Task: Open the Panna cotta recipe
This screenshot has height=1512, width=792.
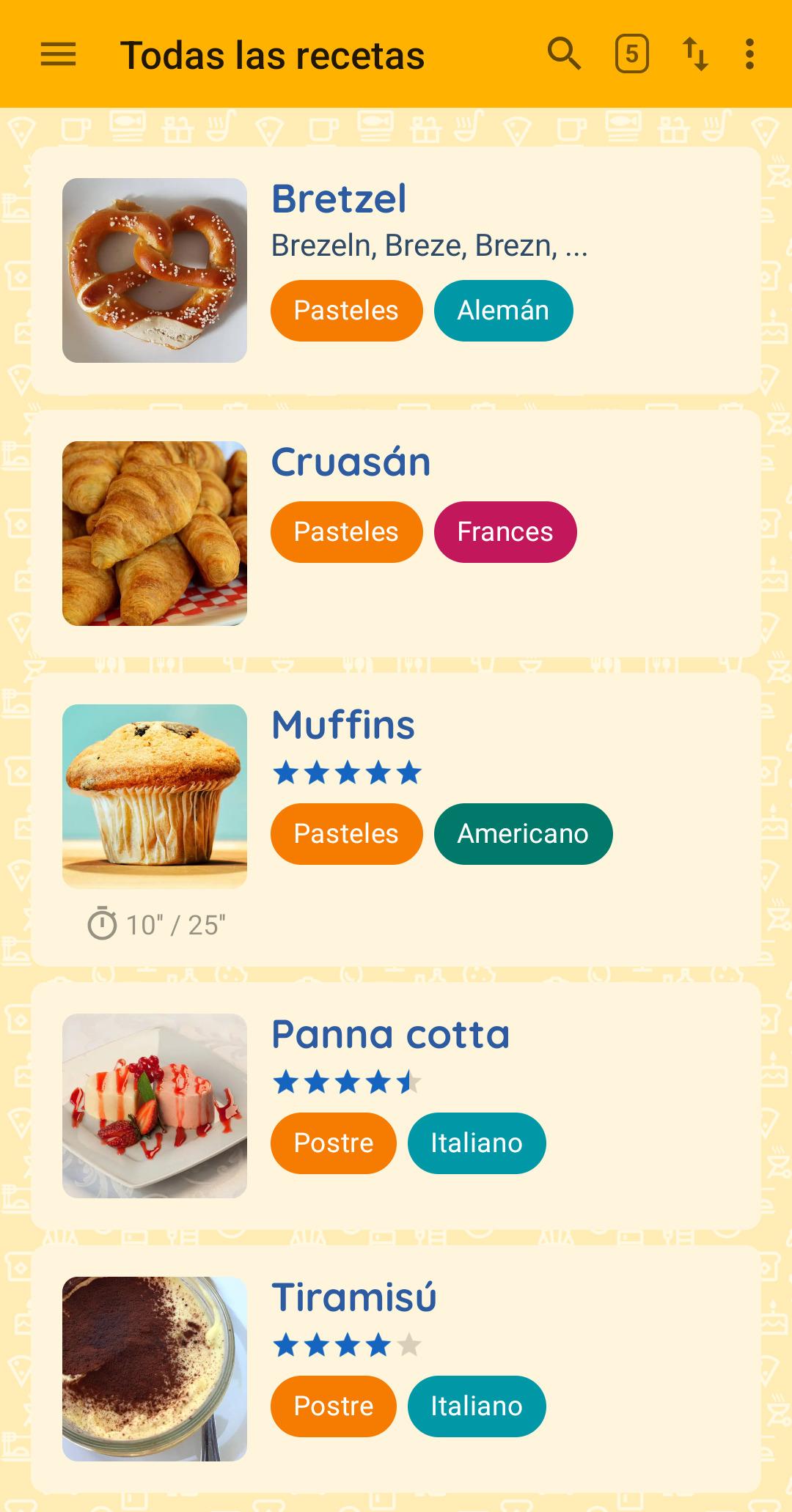Action: (396, 1106)
